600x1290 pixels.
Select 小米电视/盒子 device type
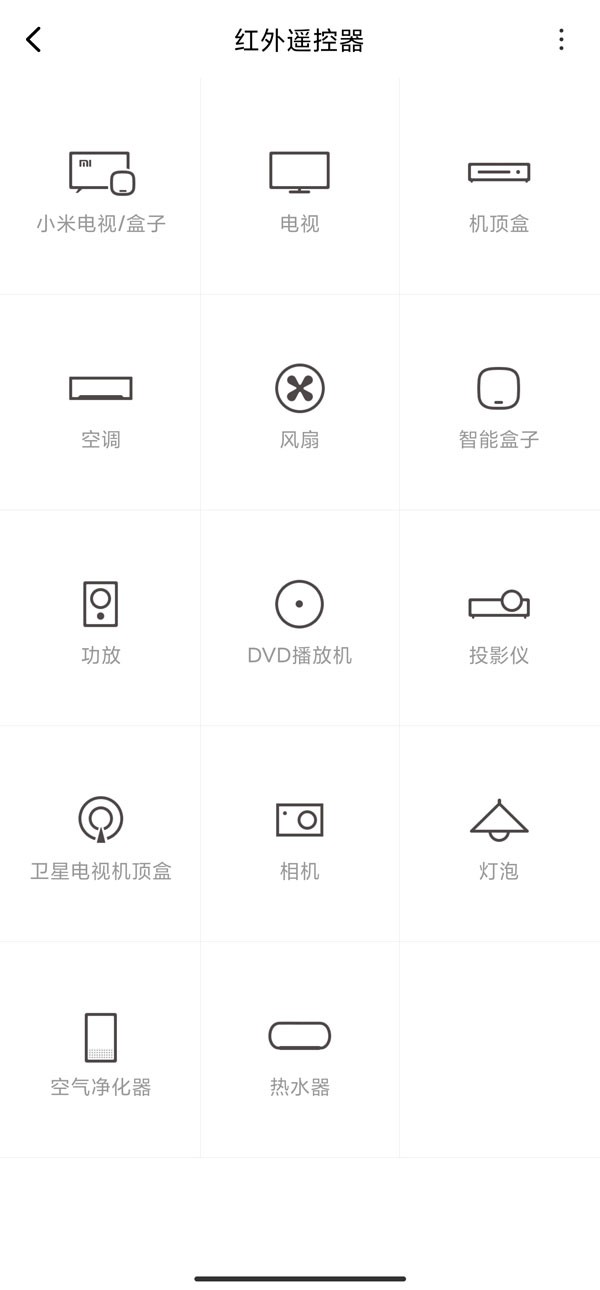pyautogui.click(x=100, y=190)
